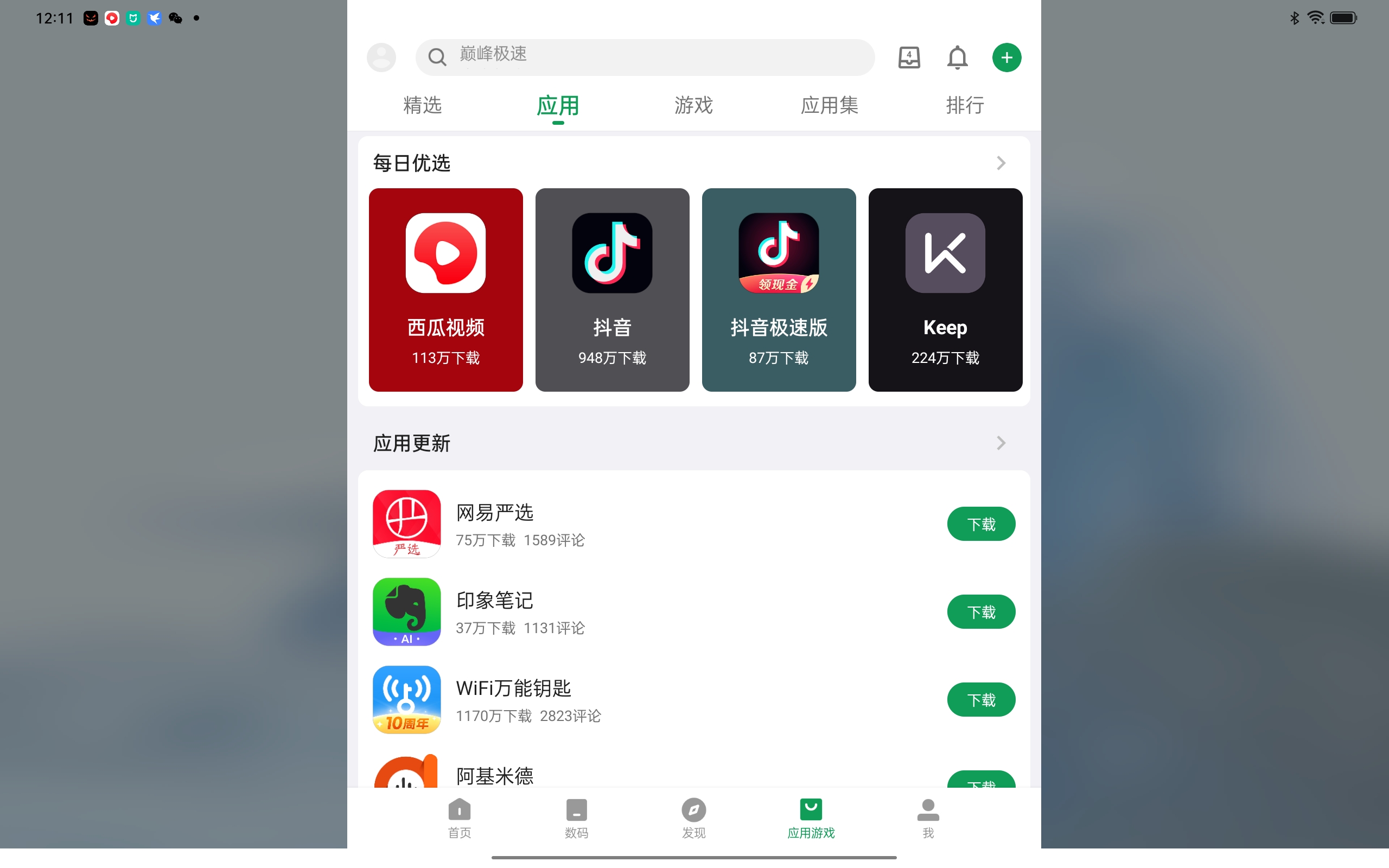Expand the 每日优选 section arrow
This screenshot has width=1389, height=868.
tap(1001, 163)
